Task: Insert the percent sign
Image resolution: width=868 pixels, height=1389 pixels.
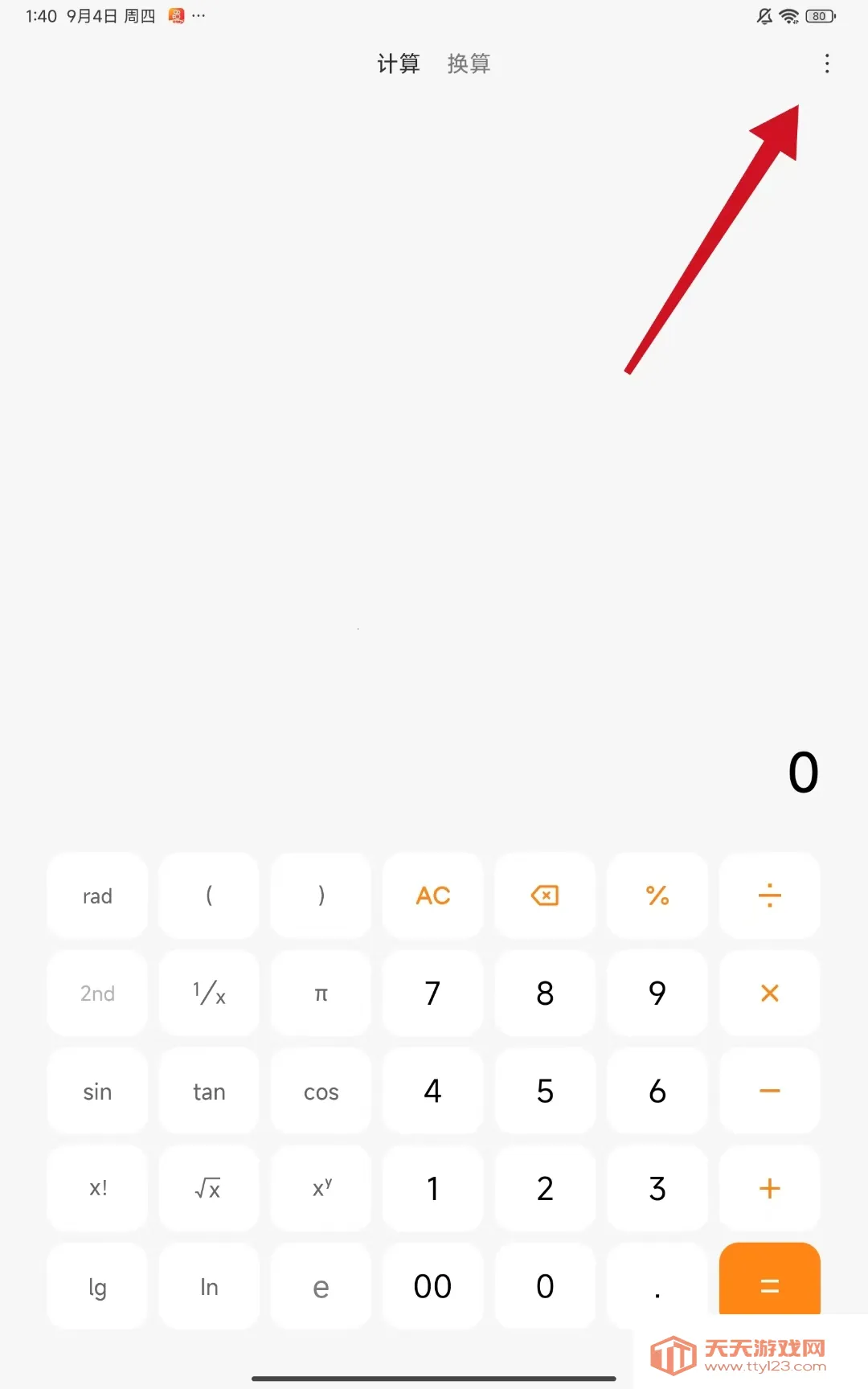Action: coord(657,895)
